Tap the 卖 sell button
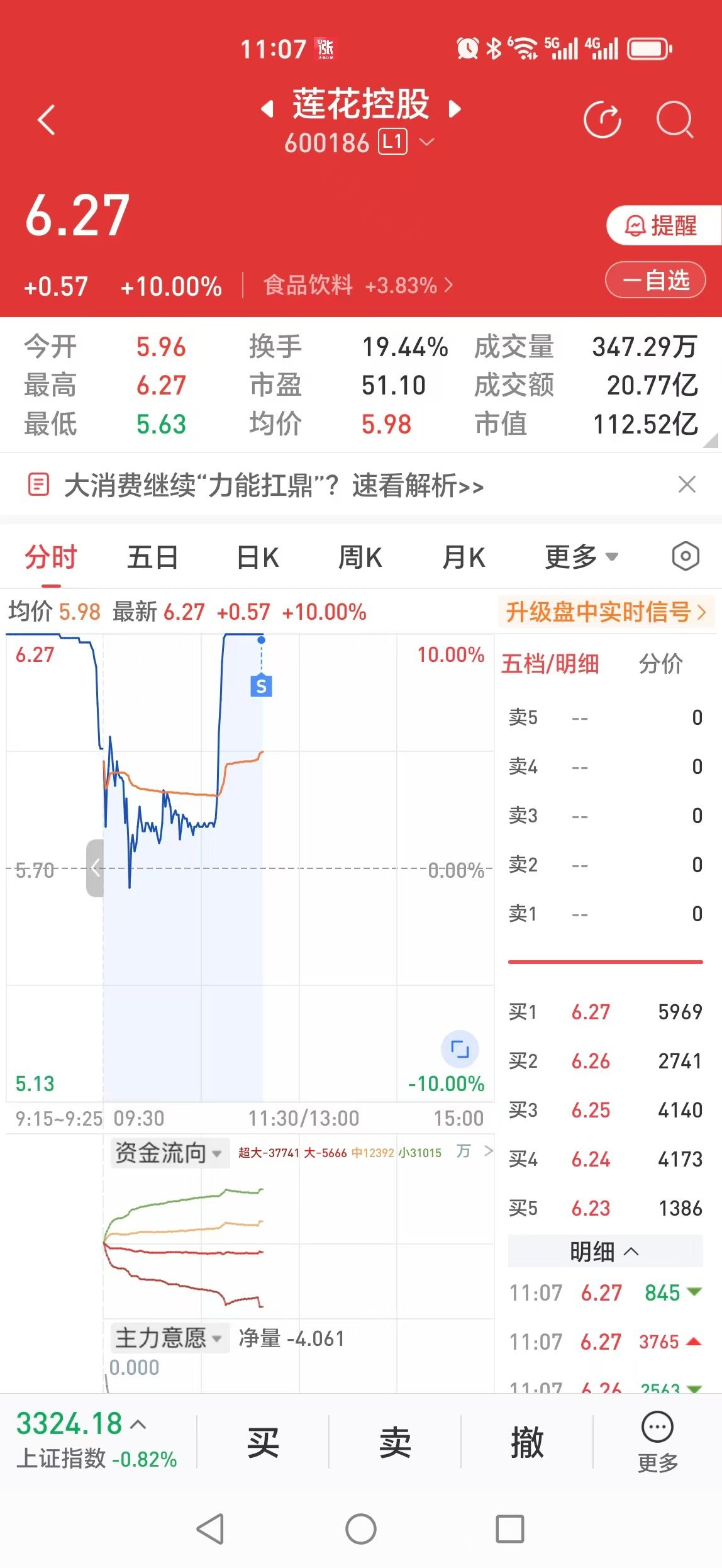 coord(395,1442)
